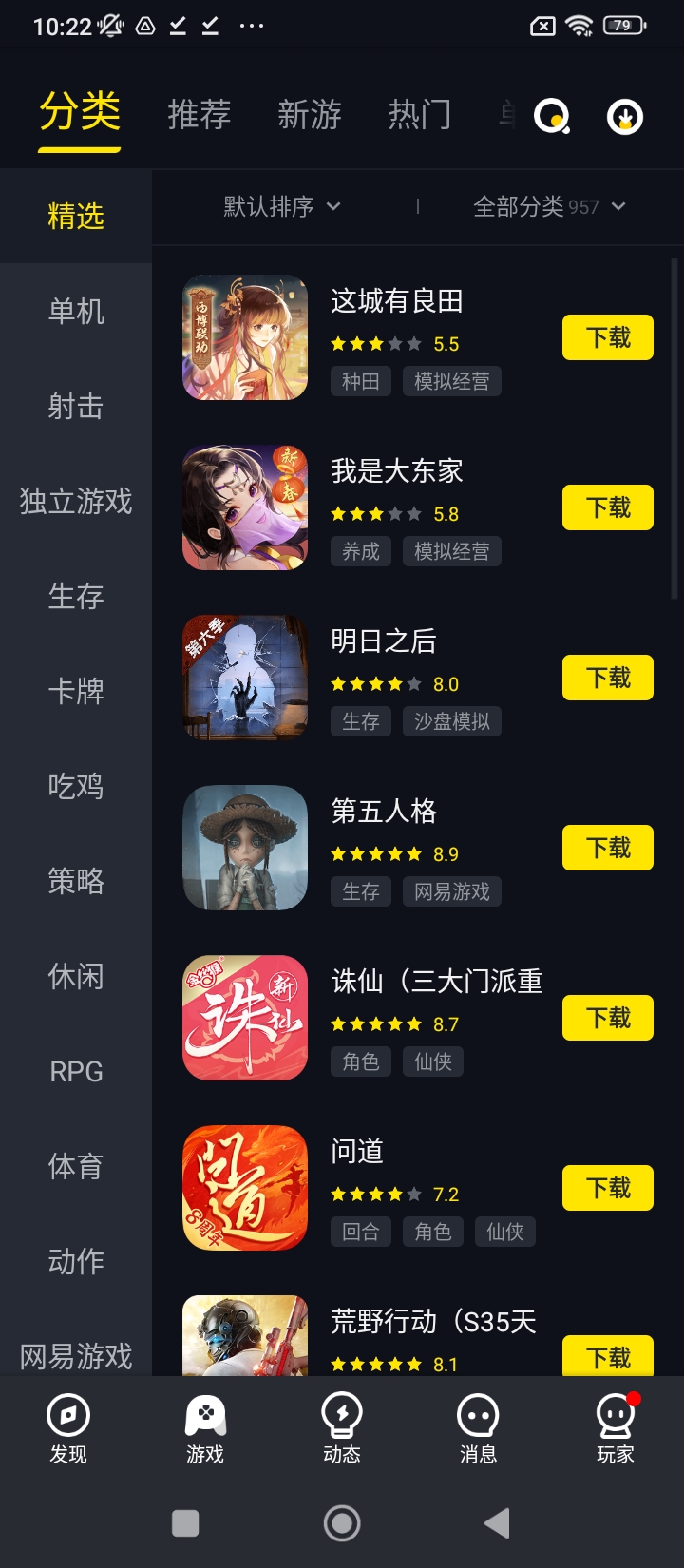Select the 单机 category

click(x=76, y=311)
